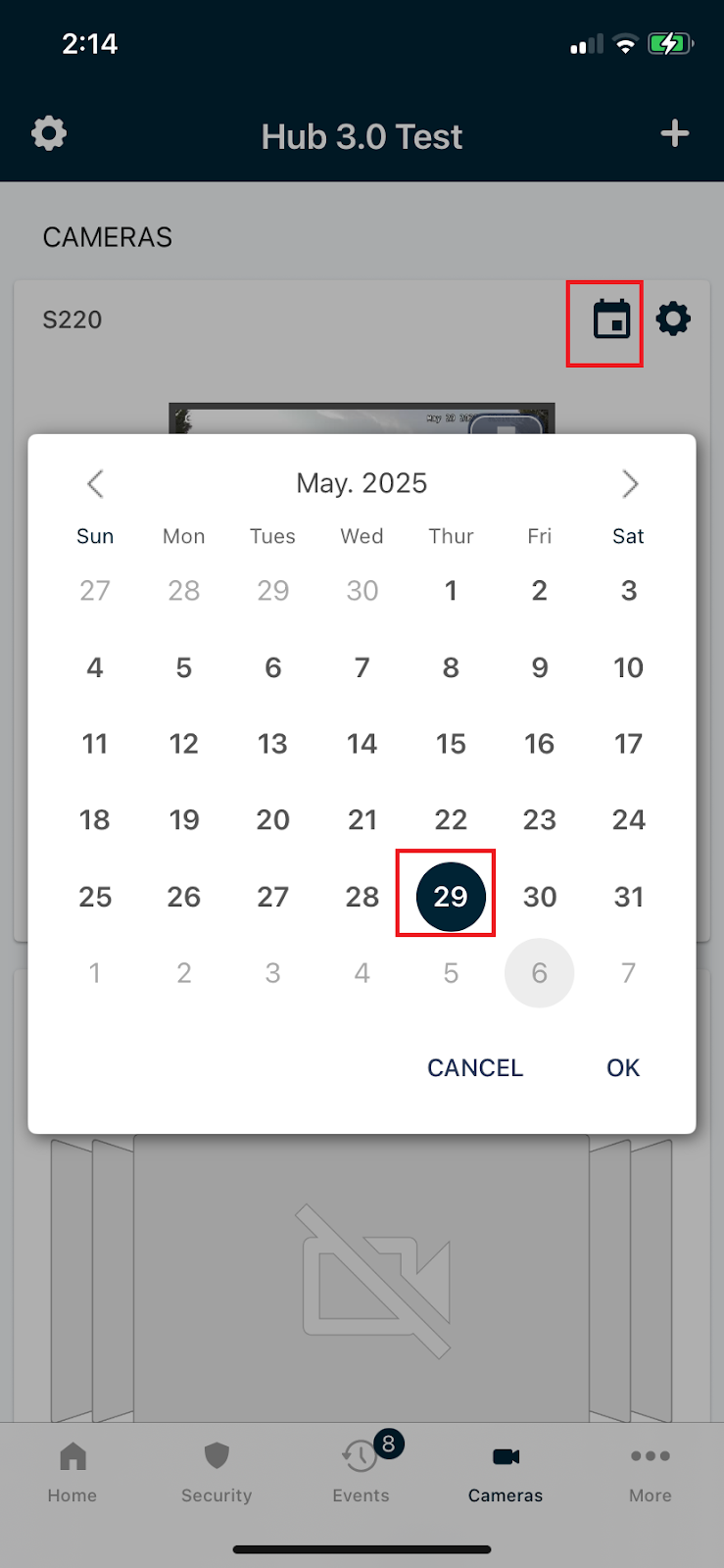This screenshot has height=1568, width=724.
Task: Switch to the Security tab
Action: tap(217, 1472)
